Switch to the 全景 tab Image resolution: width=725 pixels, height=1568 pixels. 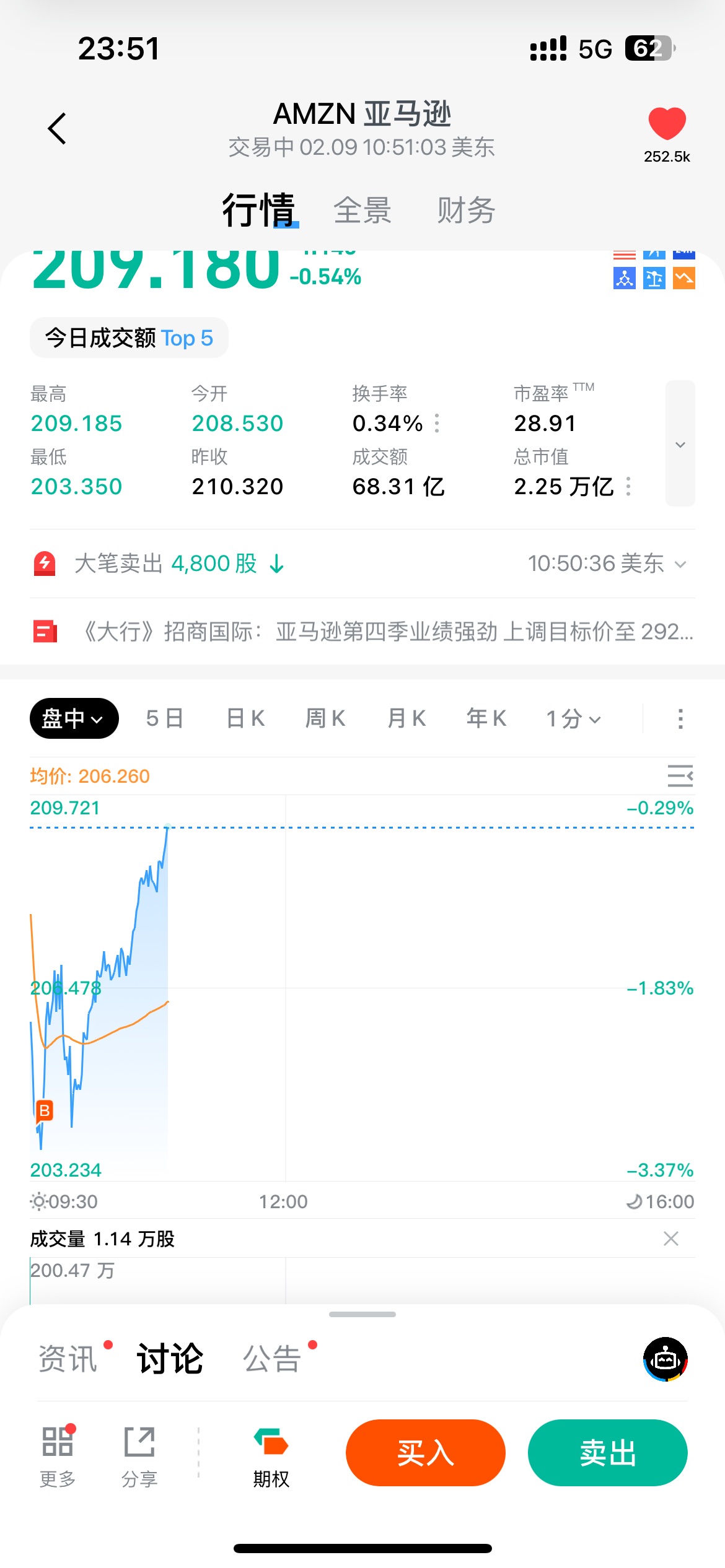pos(362,211)
